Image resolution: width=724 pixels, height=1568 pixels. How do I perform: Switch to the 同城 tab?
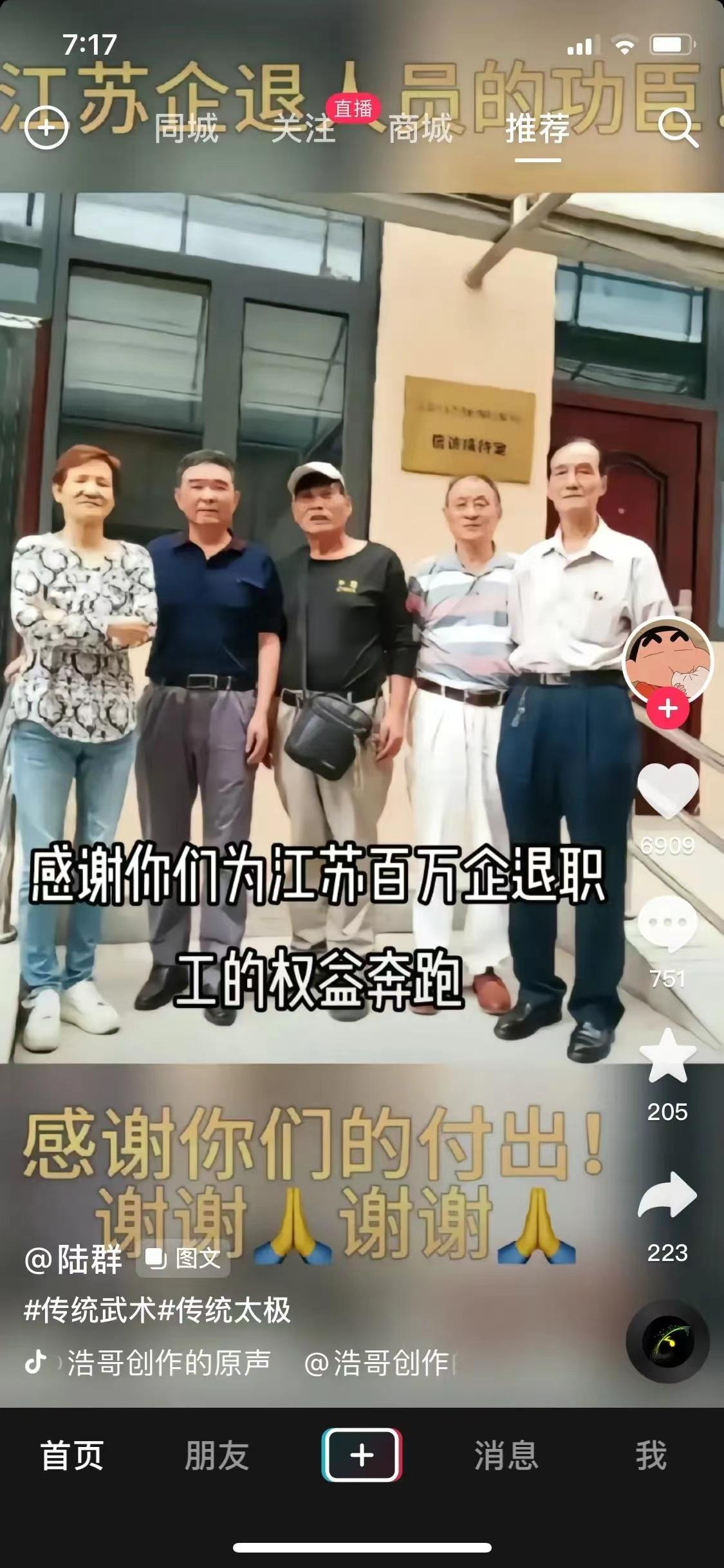pyautogui.click(x=186, y=129)
